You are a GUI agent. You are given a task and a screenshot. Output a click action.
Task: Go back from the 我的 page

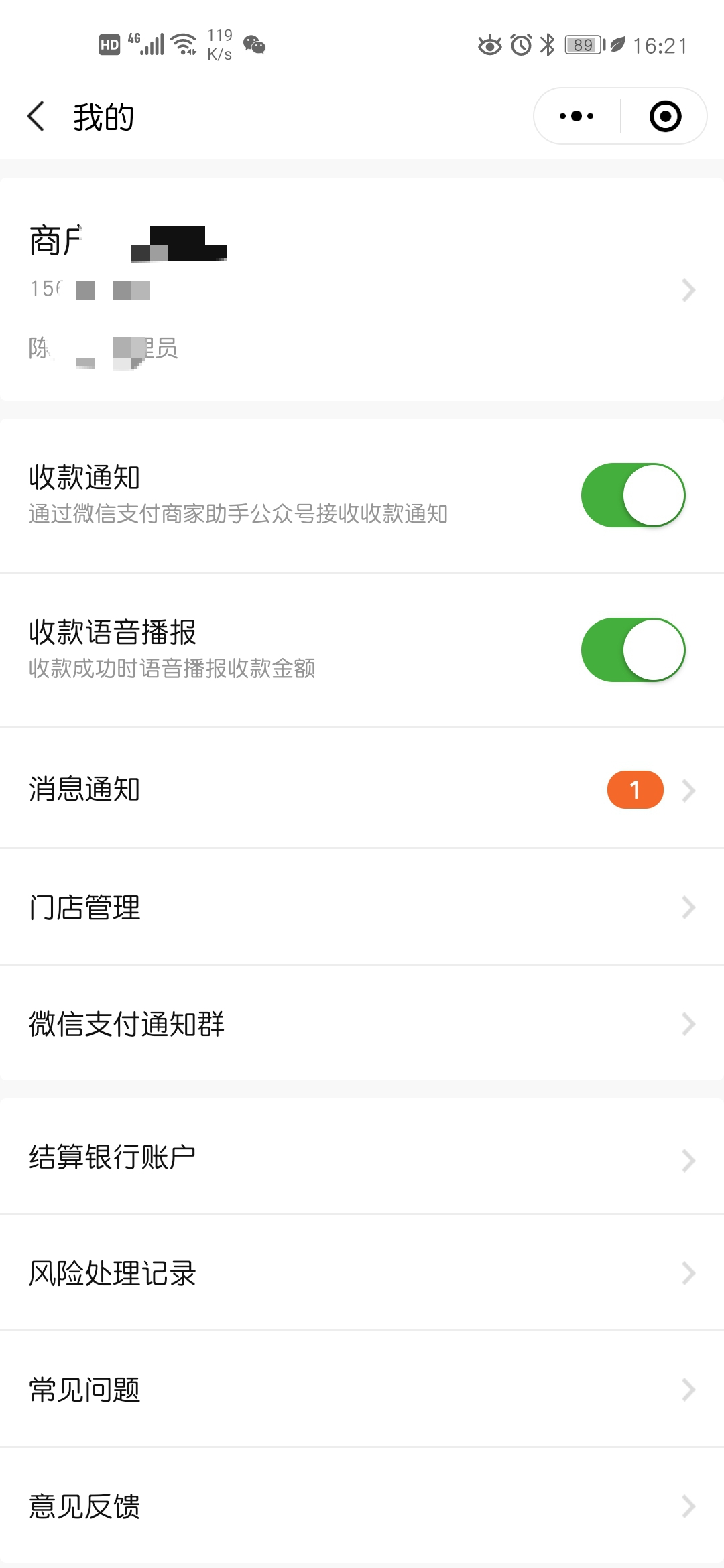tap(36, 117)
